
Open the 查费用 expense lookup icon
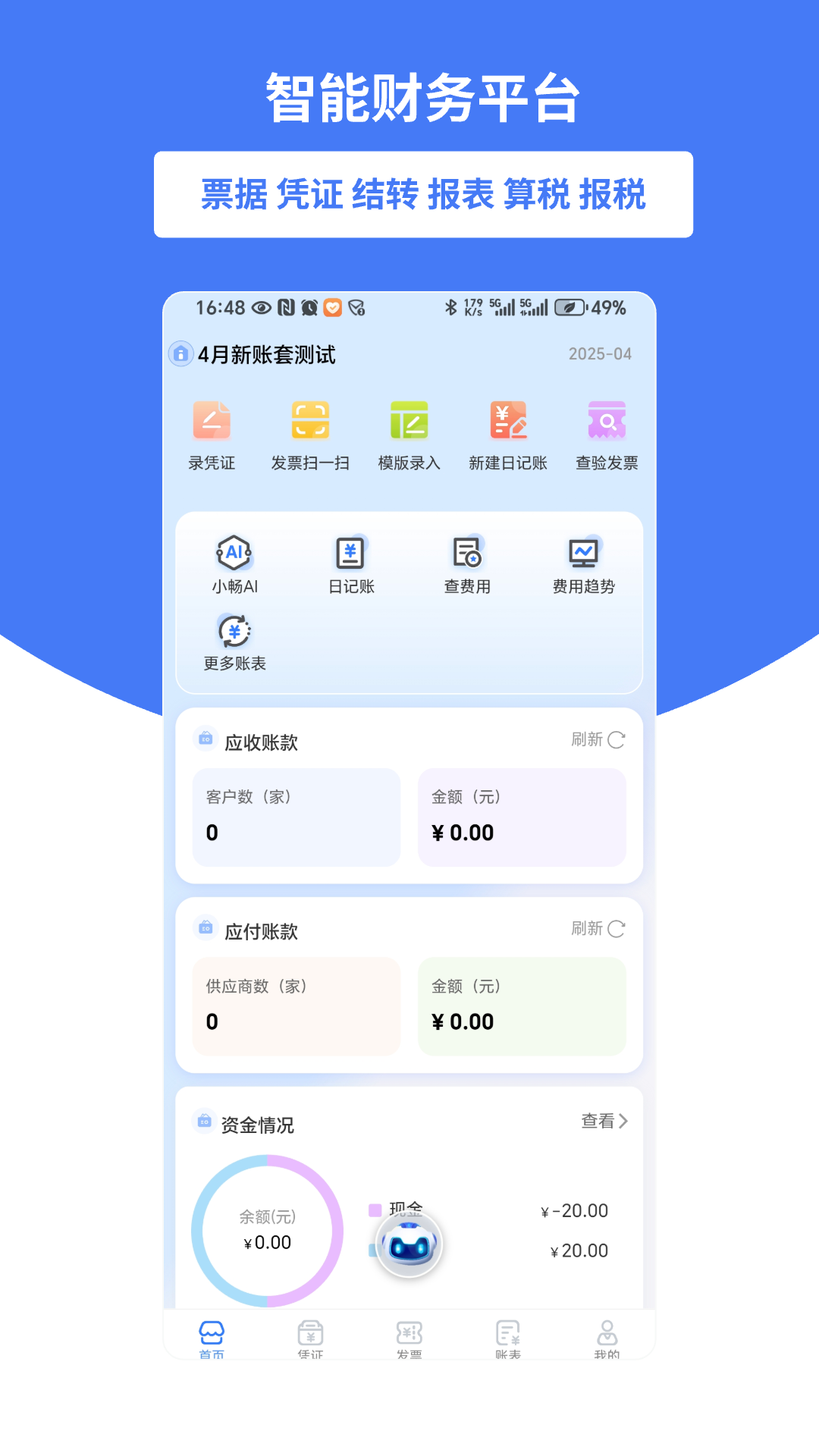click(x=466, y=564)
